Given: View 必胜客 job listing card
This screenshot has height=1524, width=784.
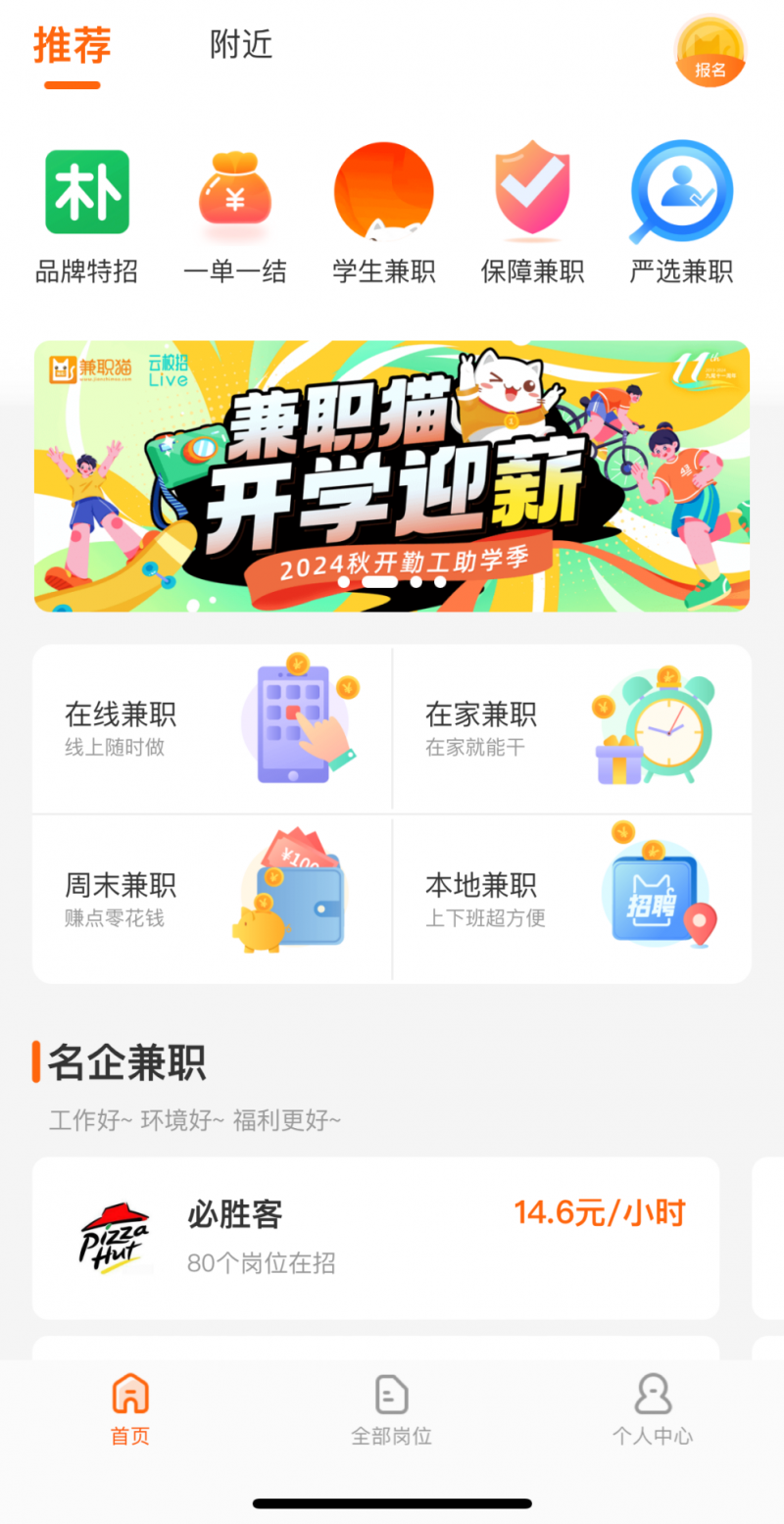Looking at the screenshot, I should [376, 1238].
